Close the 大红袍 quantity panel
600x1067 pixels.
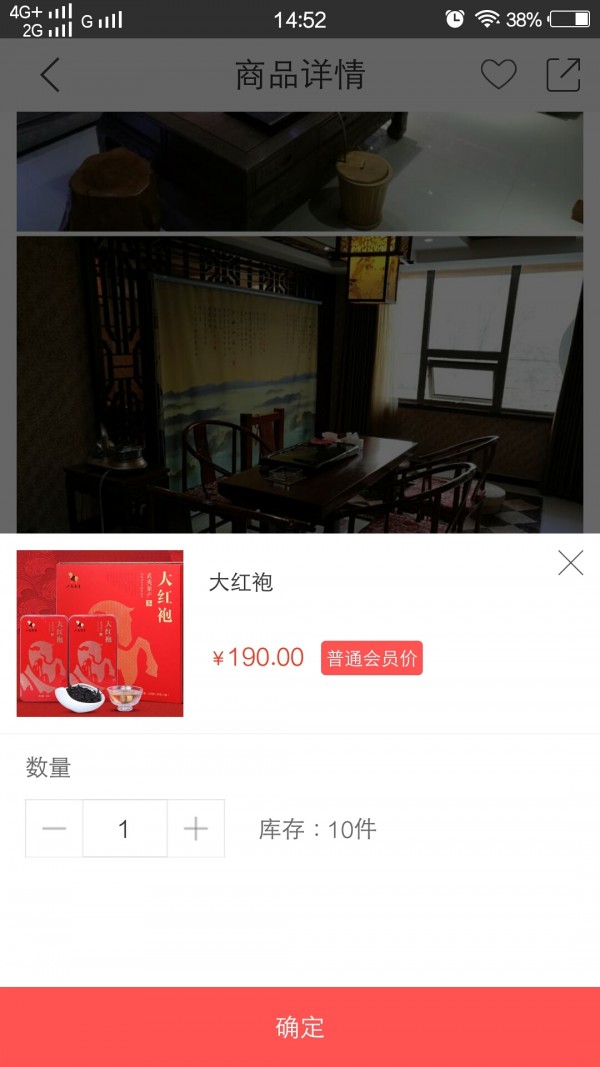[570, 563]
